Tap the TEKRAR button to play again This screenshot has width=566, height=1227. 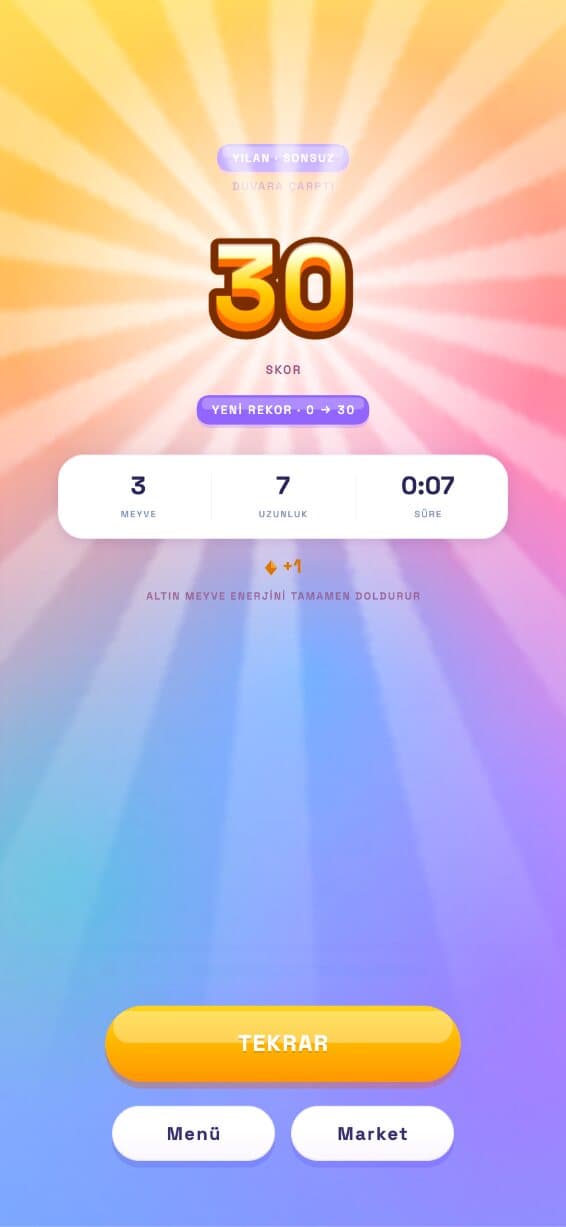[x=283, y=1043]
